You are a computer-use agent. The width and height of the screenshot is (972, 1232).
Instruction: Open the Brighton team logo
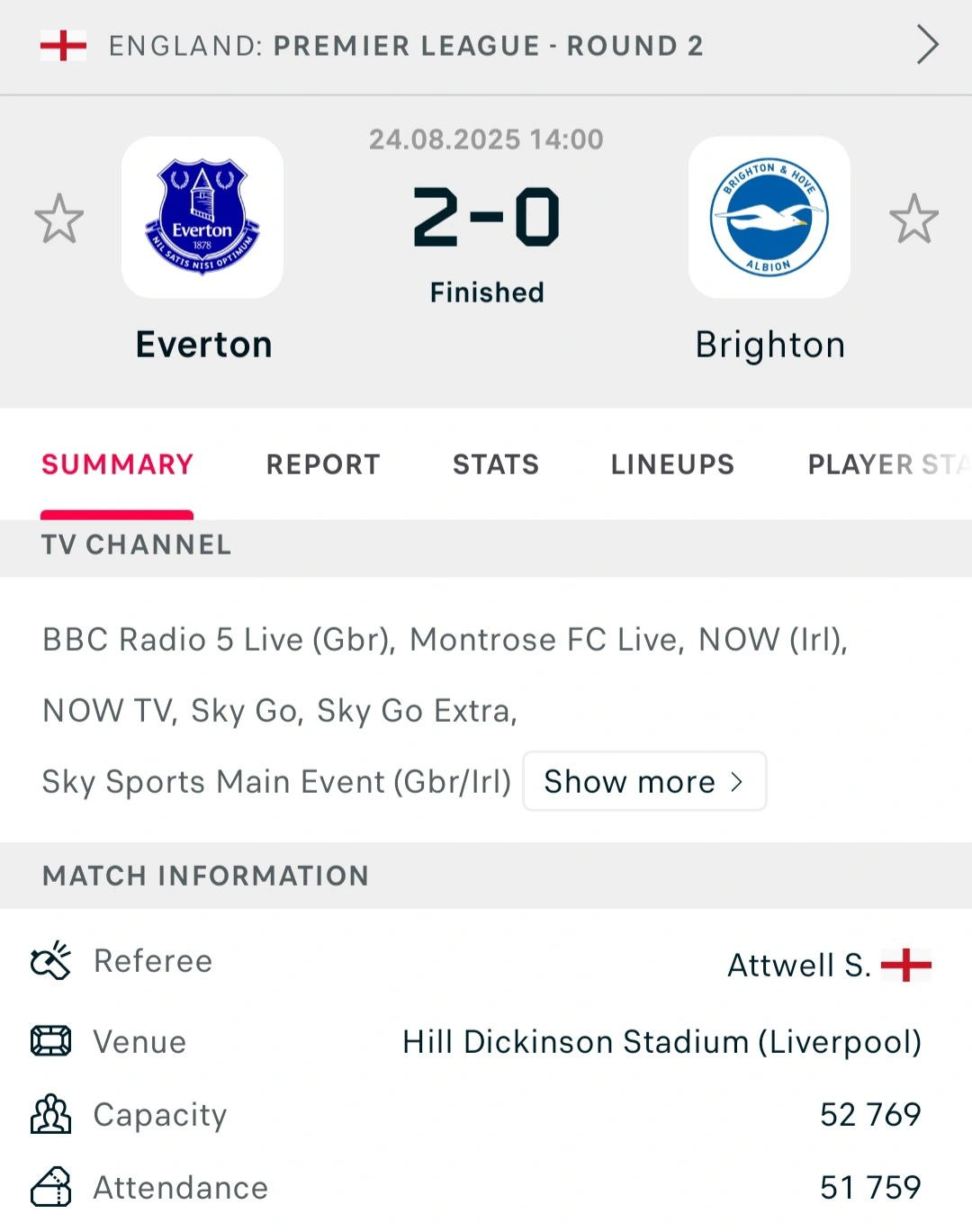pyautogui.click(x=769, y=218)
